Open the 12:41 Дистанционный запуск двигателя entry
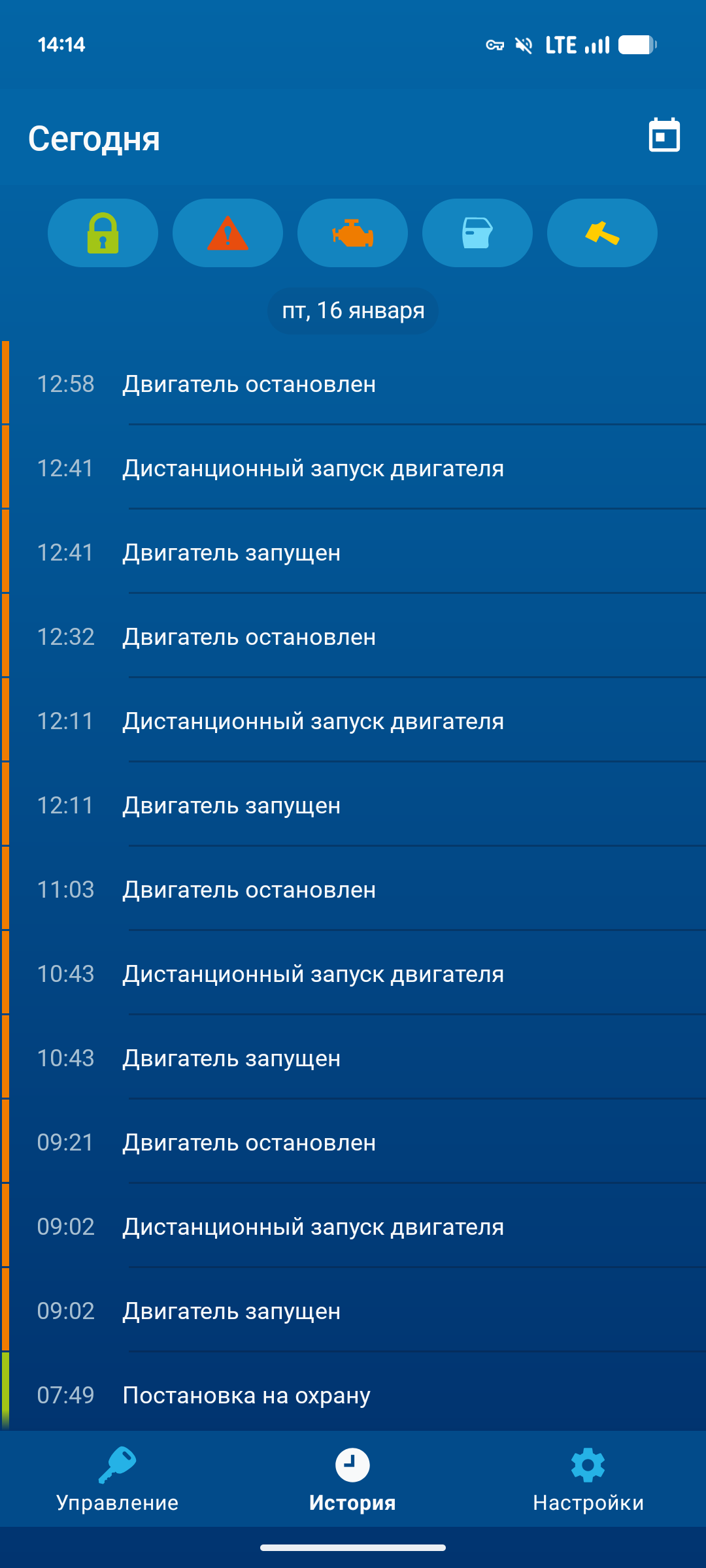This screenshot has width=706, height=1568. [x=353, y=468]
